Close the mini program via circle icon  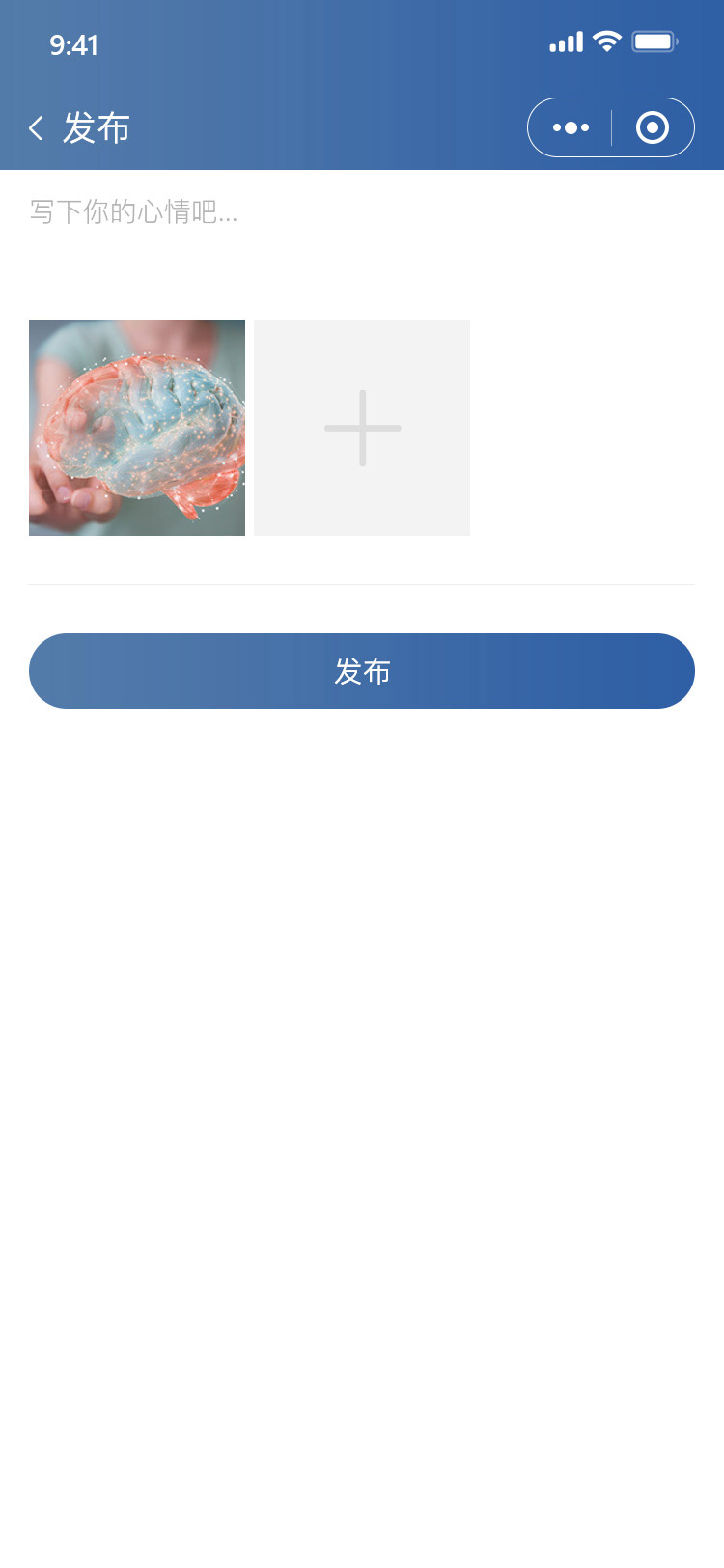coord(653,127)
